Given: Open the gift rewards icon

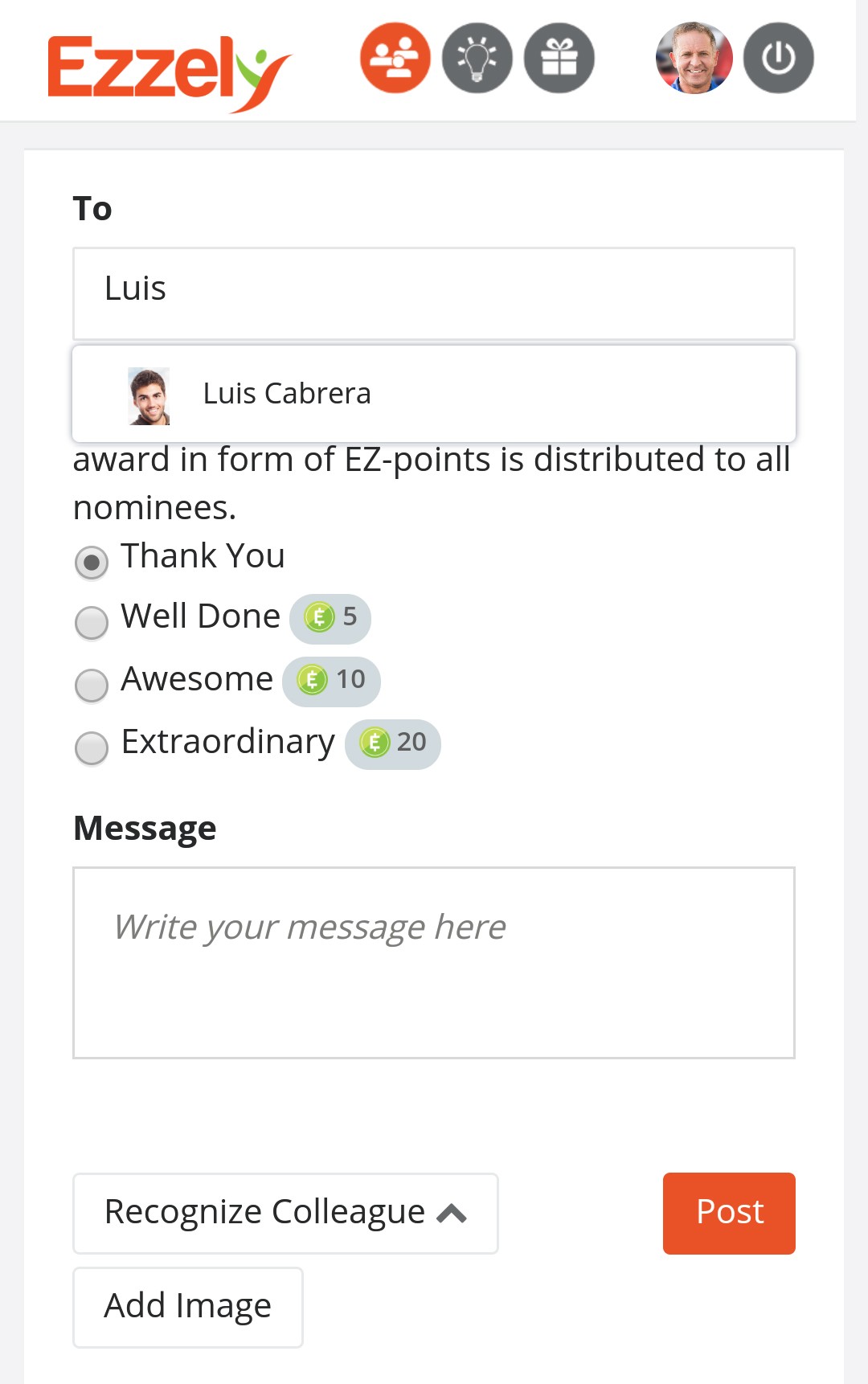Looking at the screenshot, I should click(559, 58).
